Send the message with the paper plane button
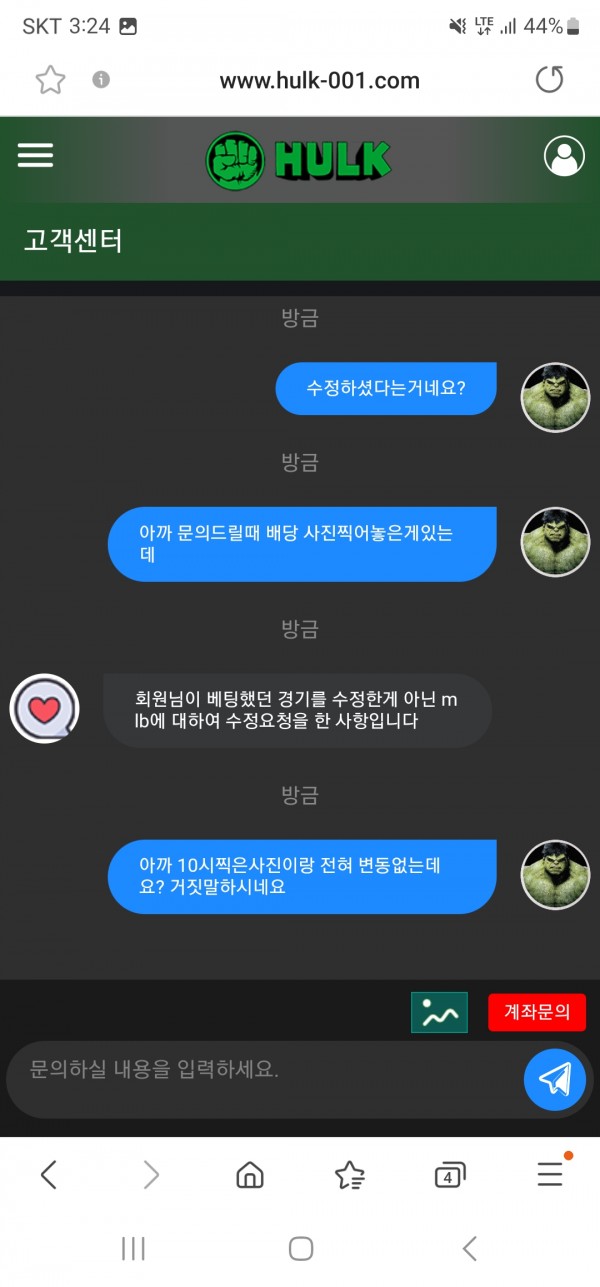 554,1079
